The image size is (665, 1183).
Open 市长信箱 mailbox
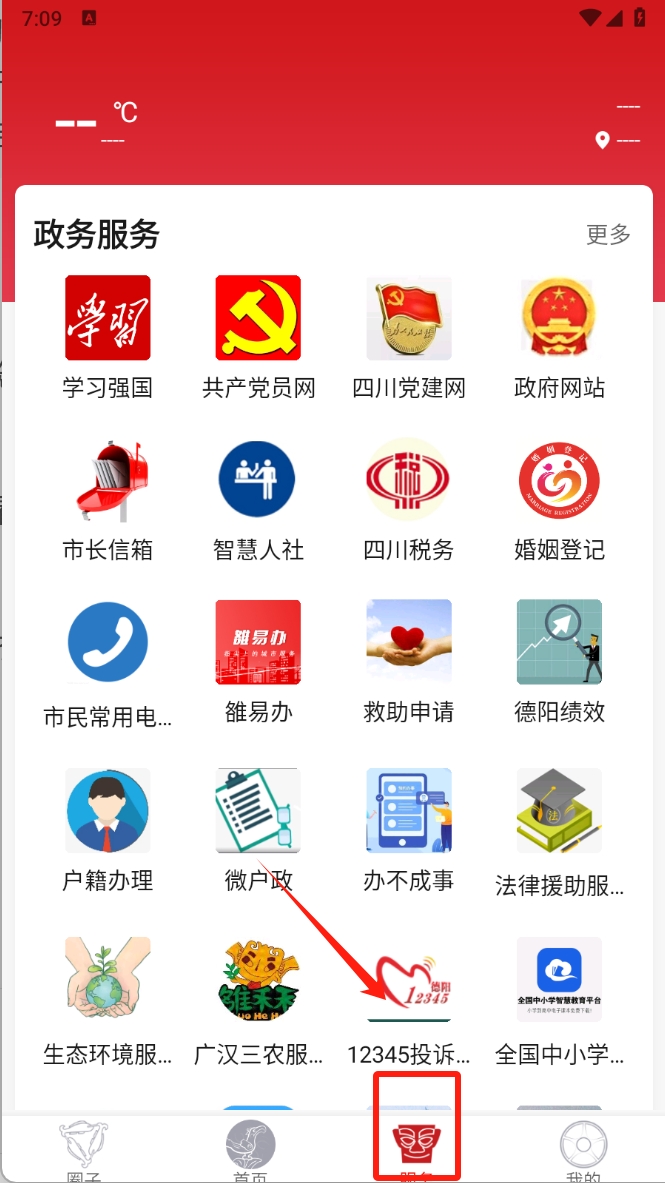[108, 481]
